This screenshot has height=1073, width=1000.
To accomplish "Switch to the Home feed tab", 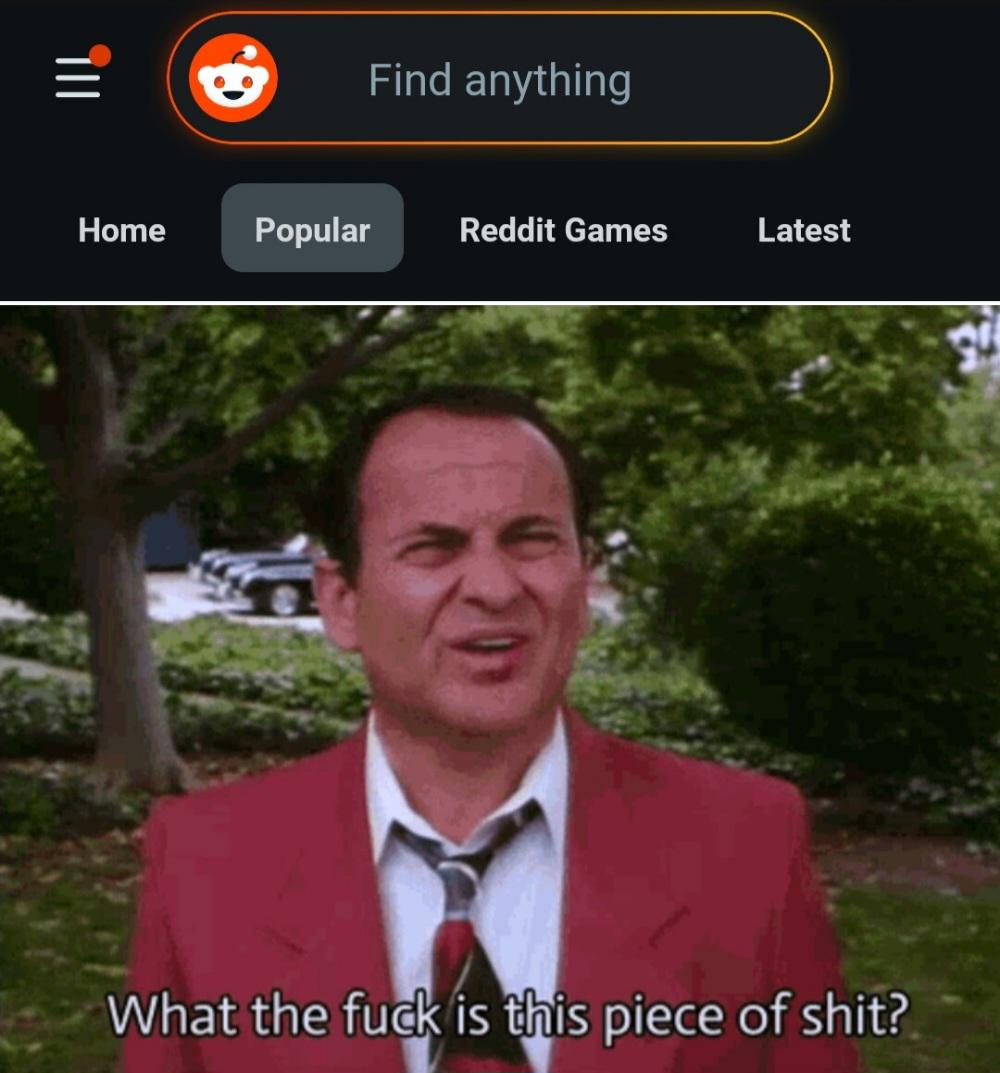I will 121,231.
